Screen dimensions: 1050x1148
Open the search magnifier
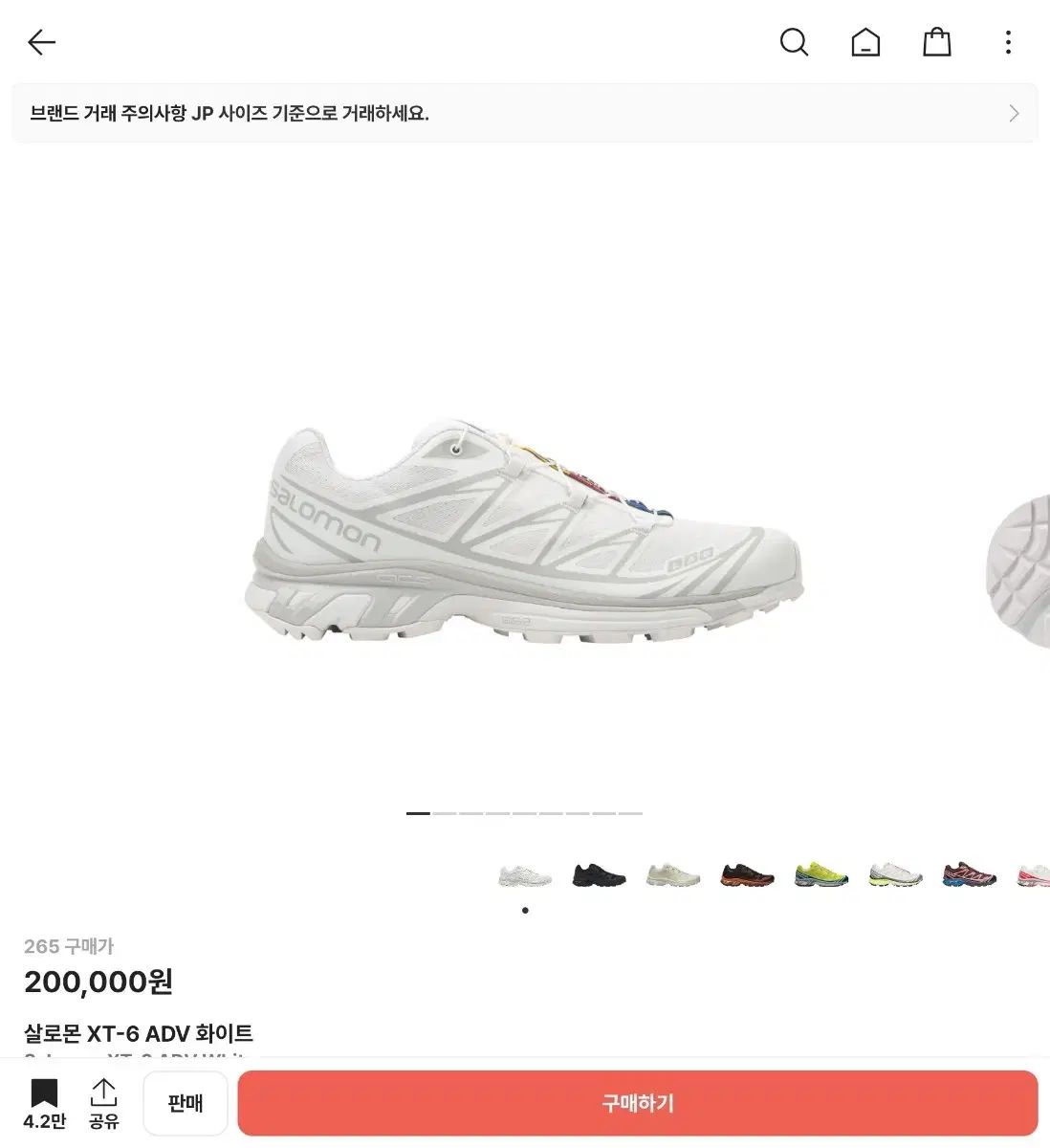(794, 42)
